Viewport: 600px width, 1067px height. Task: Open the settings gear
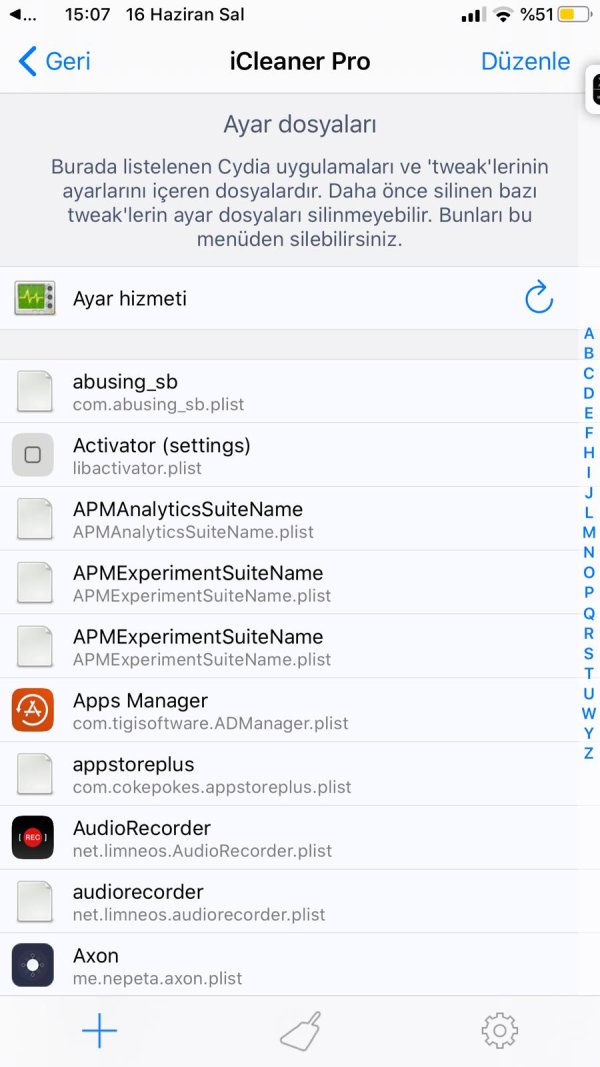pos(499,1031)
